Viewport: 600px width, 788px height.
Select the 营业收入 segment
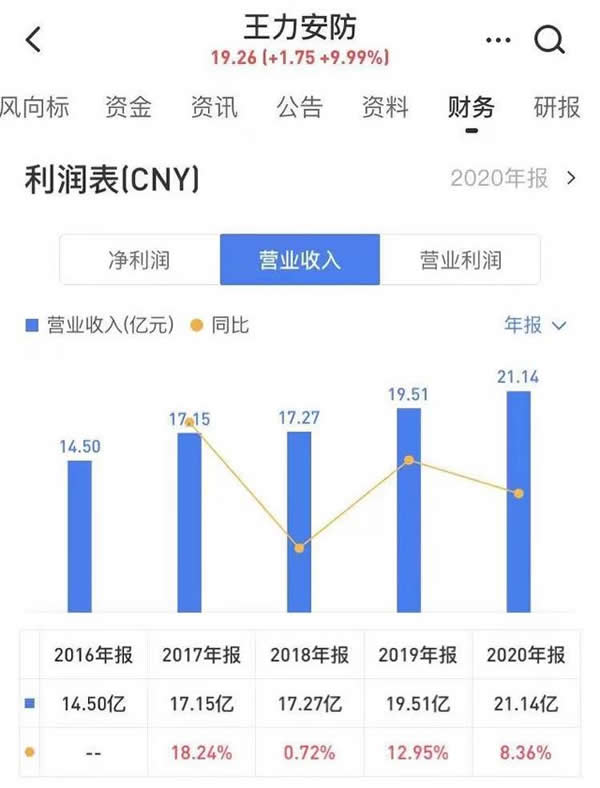300,260
